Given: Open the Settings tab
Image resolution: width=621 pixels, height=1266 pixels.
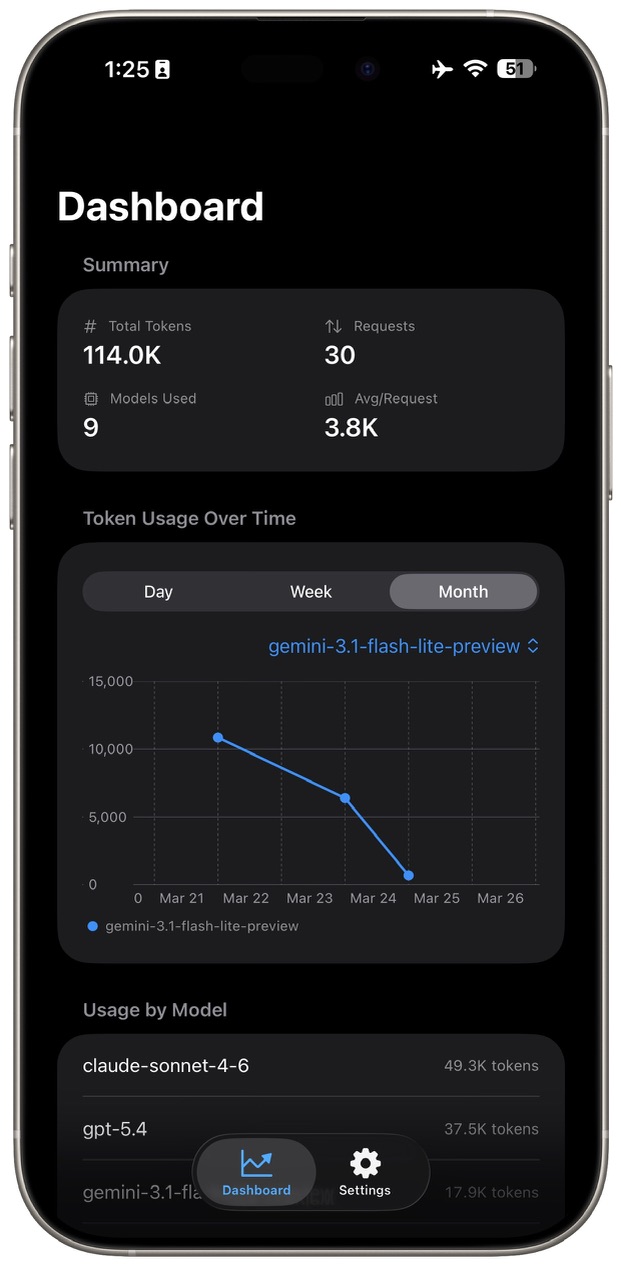Looking at the screenshot, I should [365, 1172].
